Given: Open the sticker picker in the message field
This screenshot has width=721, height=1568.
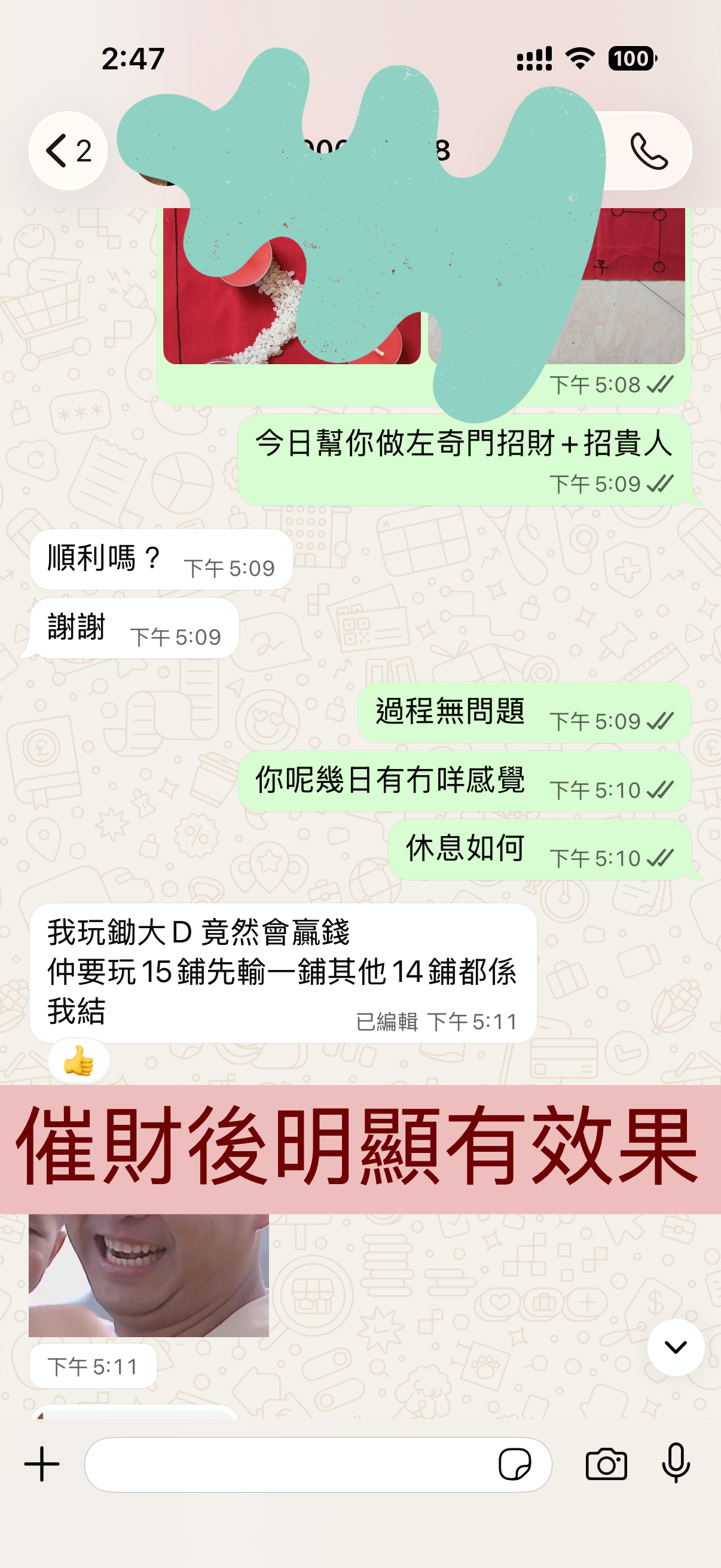Looking at the screenshot, I should [x=515, y=1464].
